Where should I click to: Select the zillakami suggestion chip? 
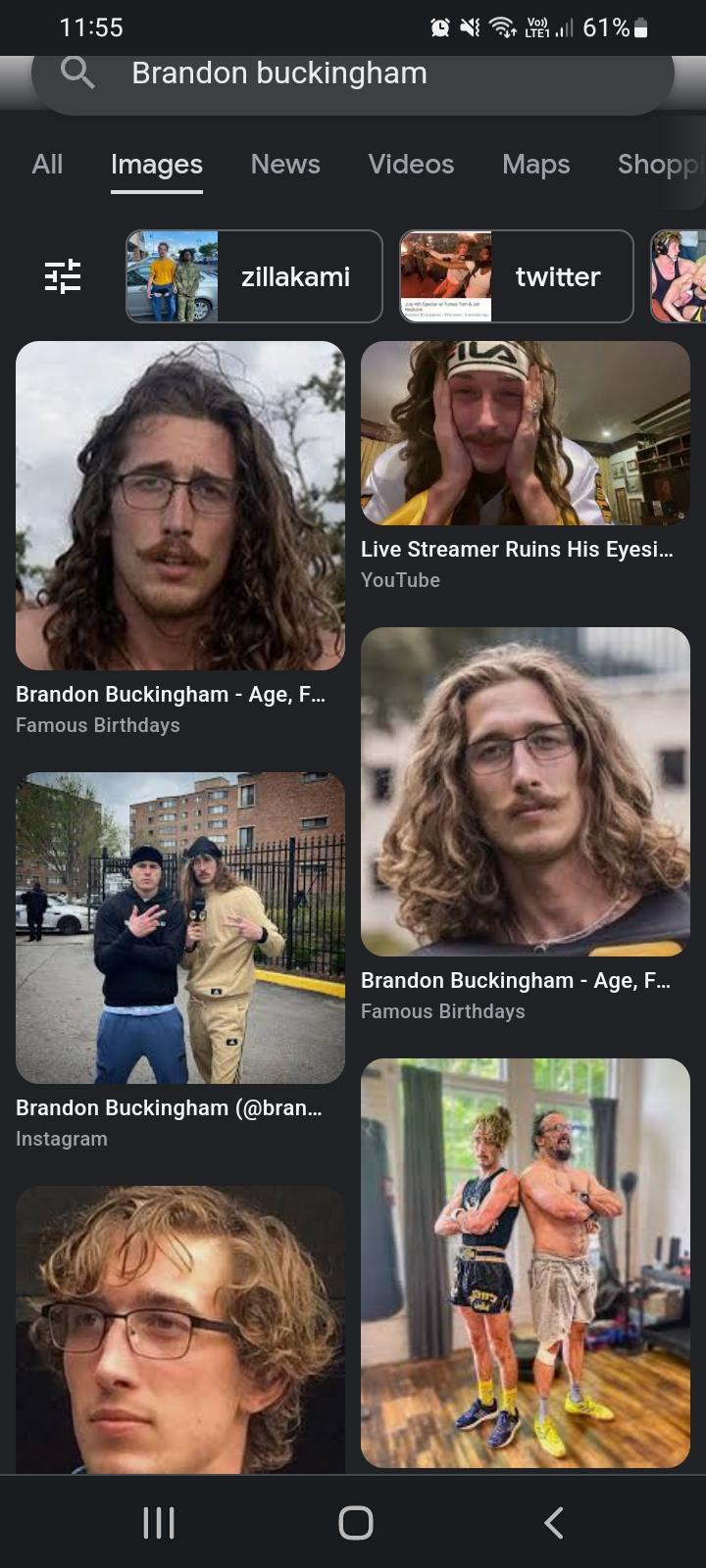pyautogui.click(x=254, y=276)
